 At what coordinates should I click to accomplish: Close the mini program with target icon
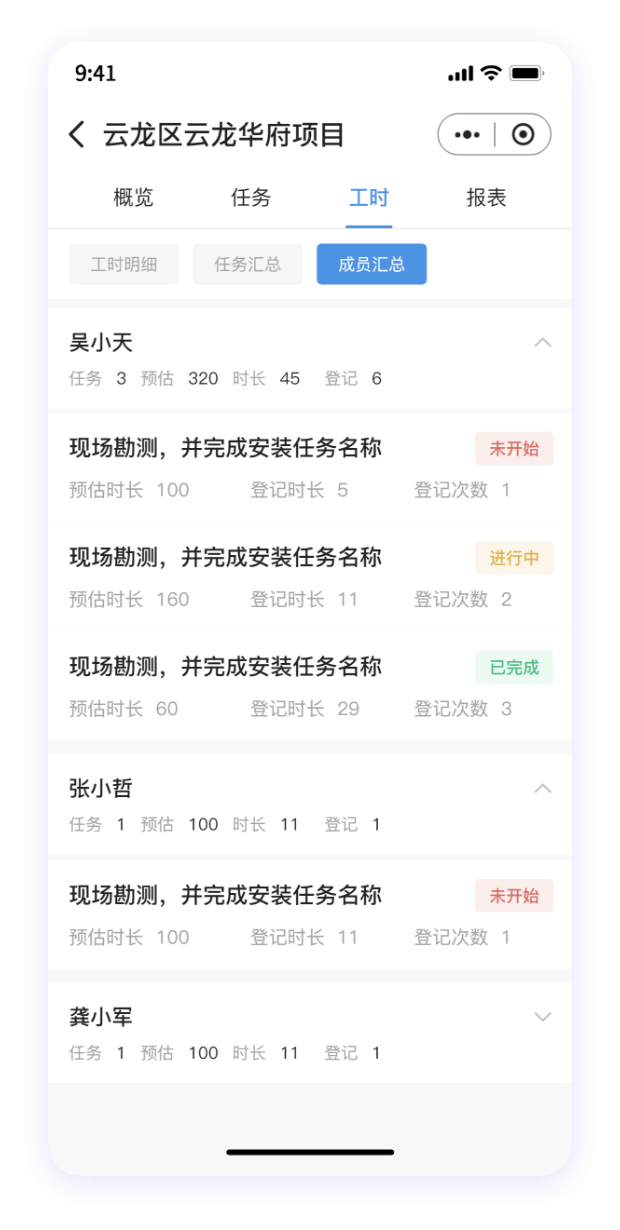[523, 135]
